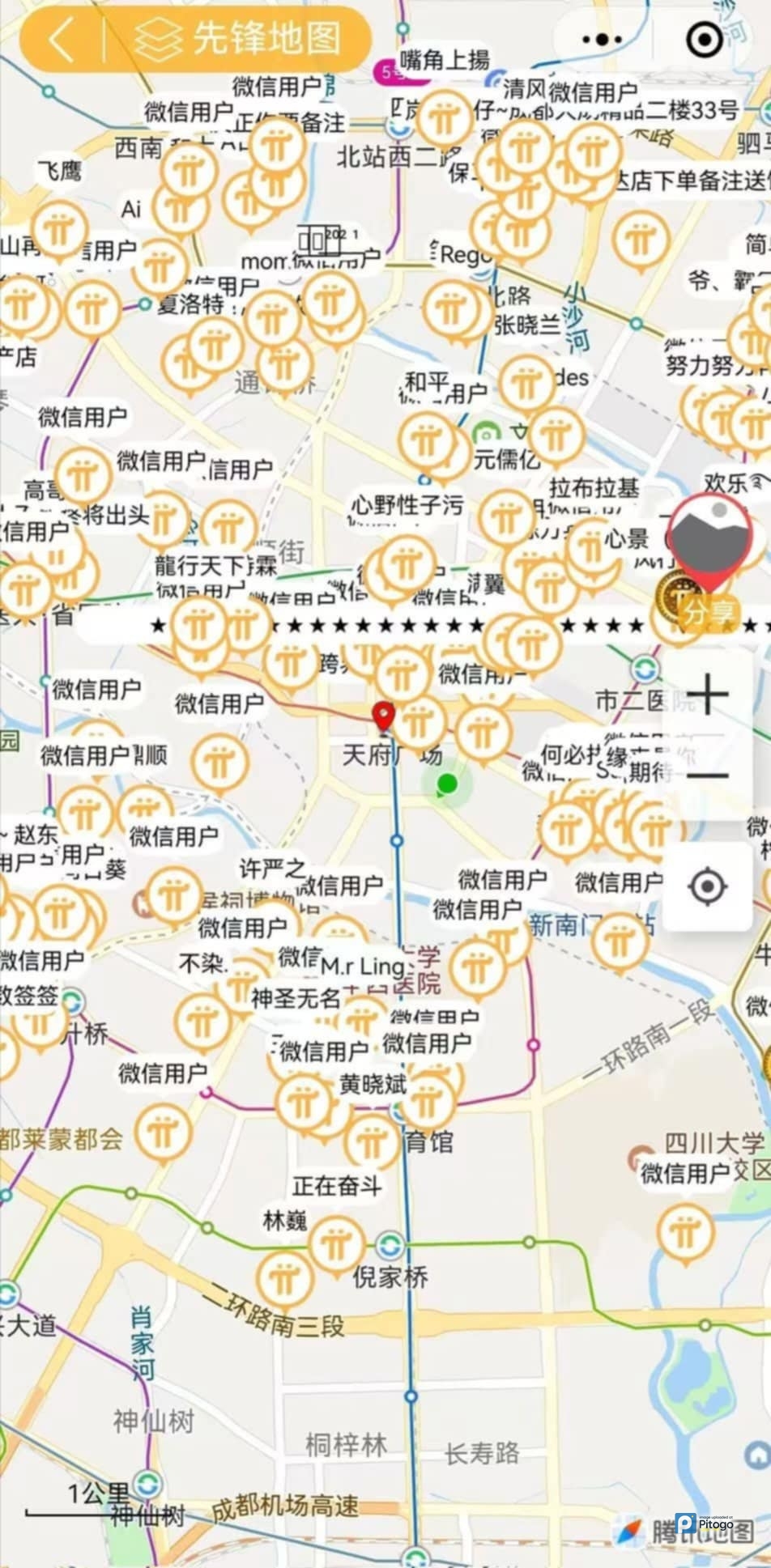The image size is (771, 1568).
Task: Open the Pi marker labeled 许严之
Action: [174, 894]
